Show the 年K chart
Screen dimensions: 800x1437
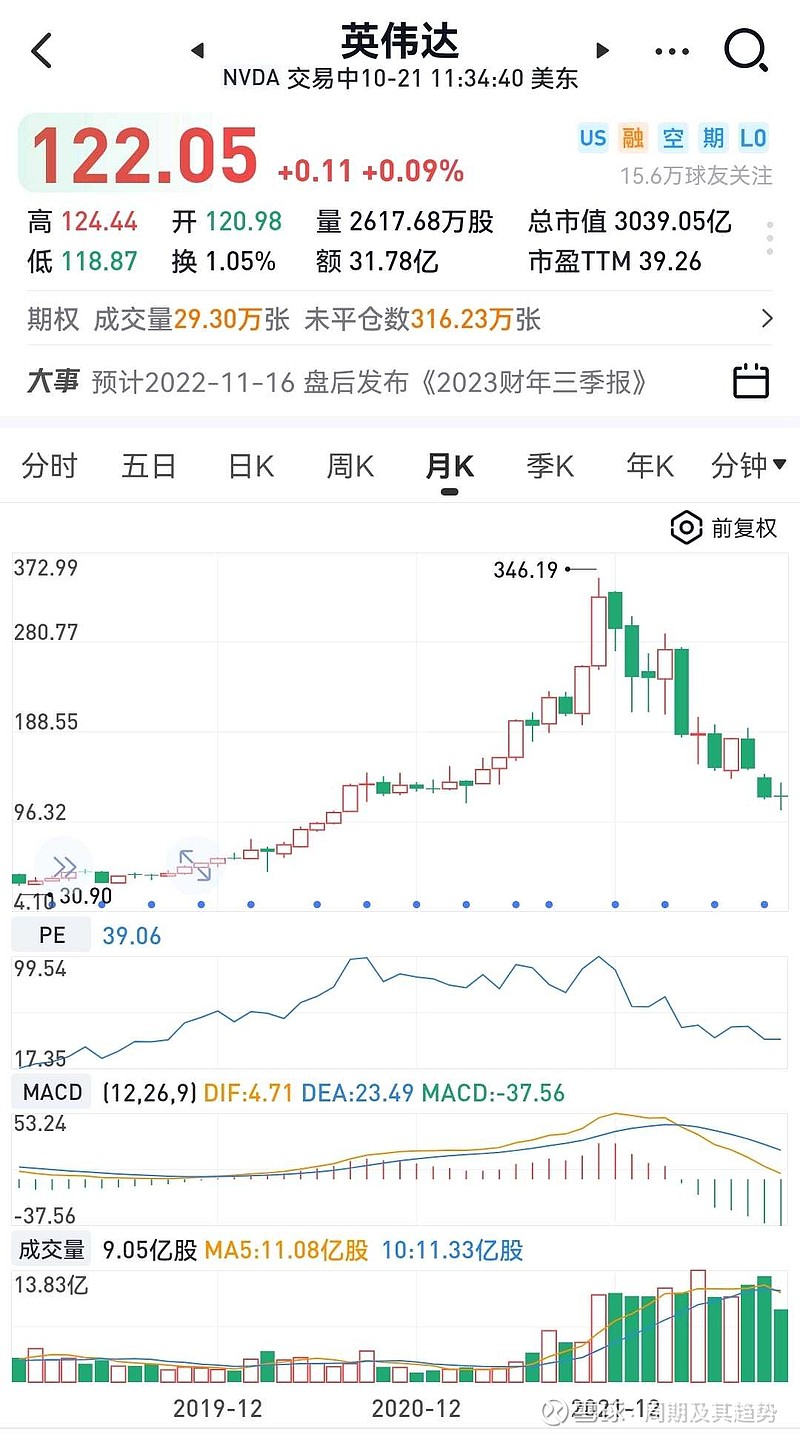pos(650,466)
